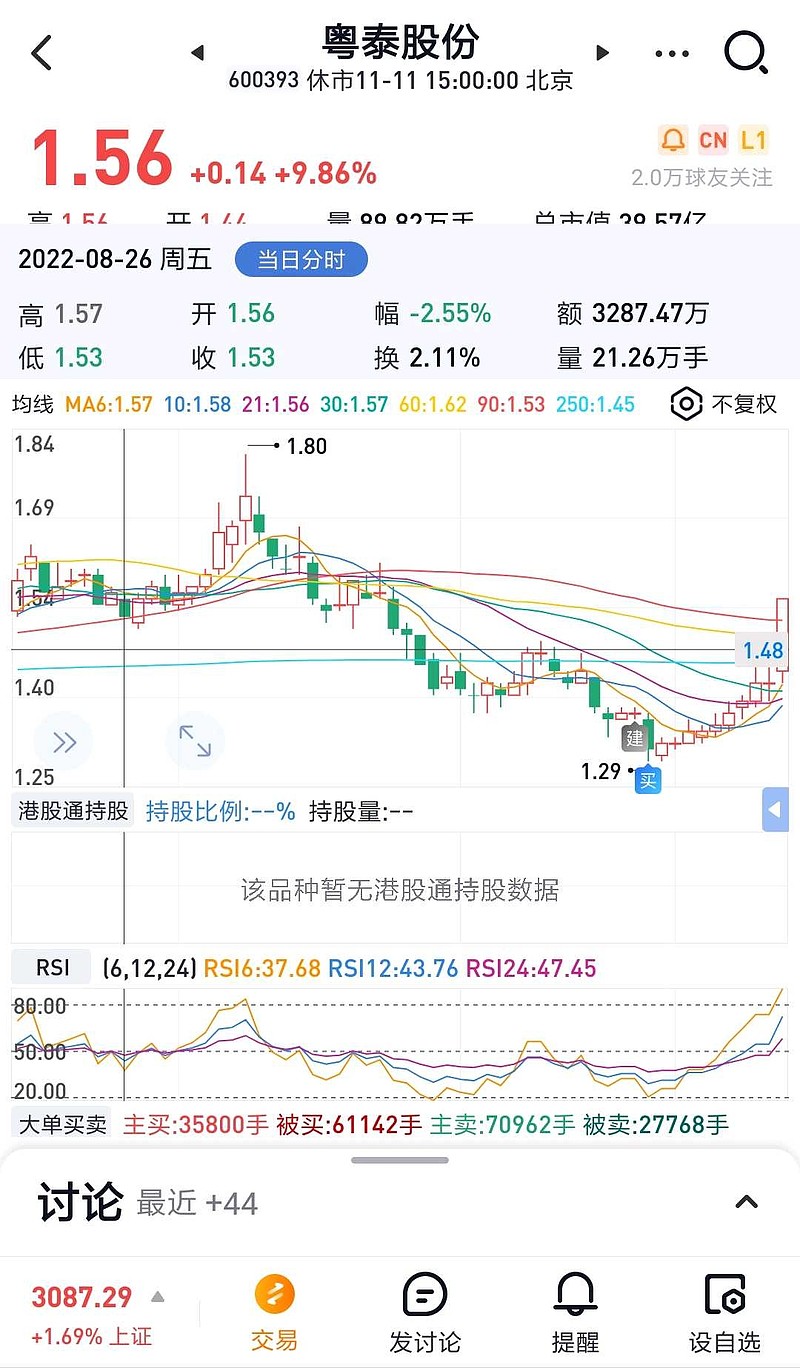Tap the 大单买卖 indicator selector
This screenshot has height=1368, width=800.
tap(63, 1124)
